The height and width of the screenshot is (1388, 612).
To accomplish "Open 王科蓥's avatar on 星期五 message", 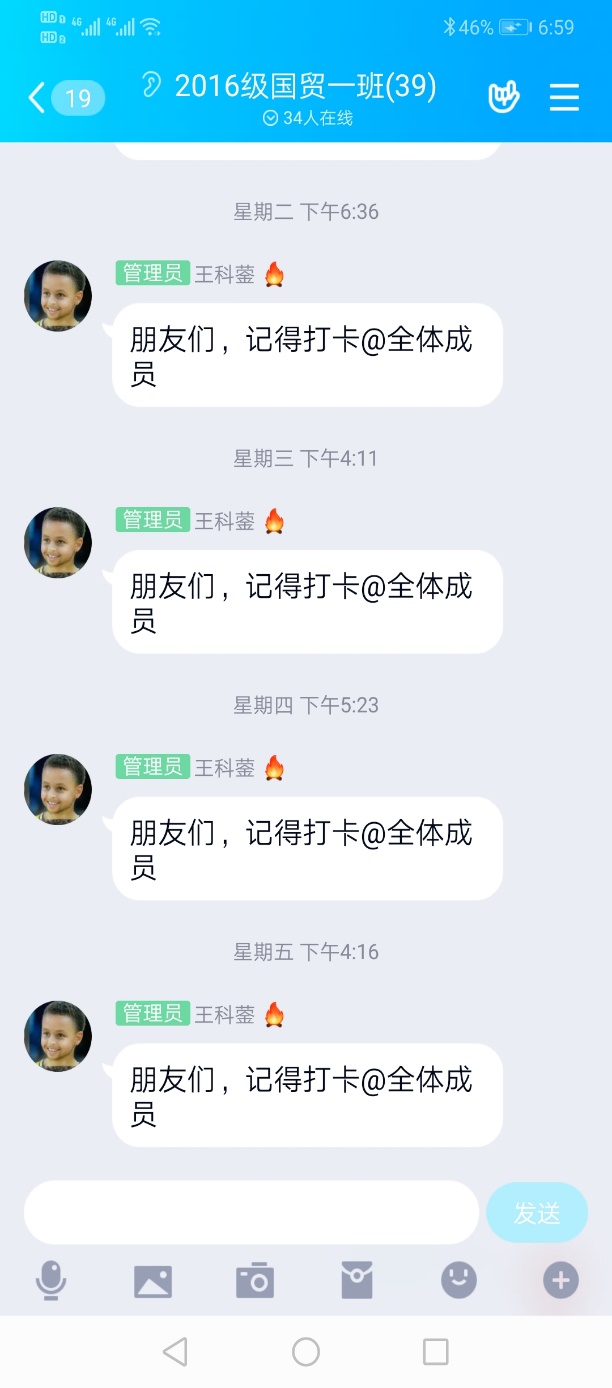I will (58, 1035).
